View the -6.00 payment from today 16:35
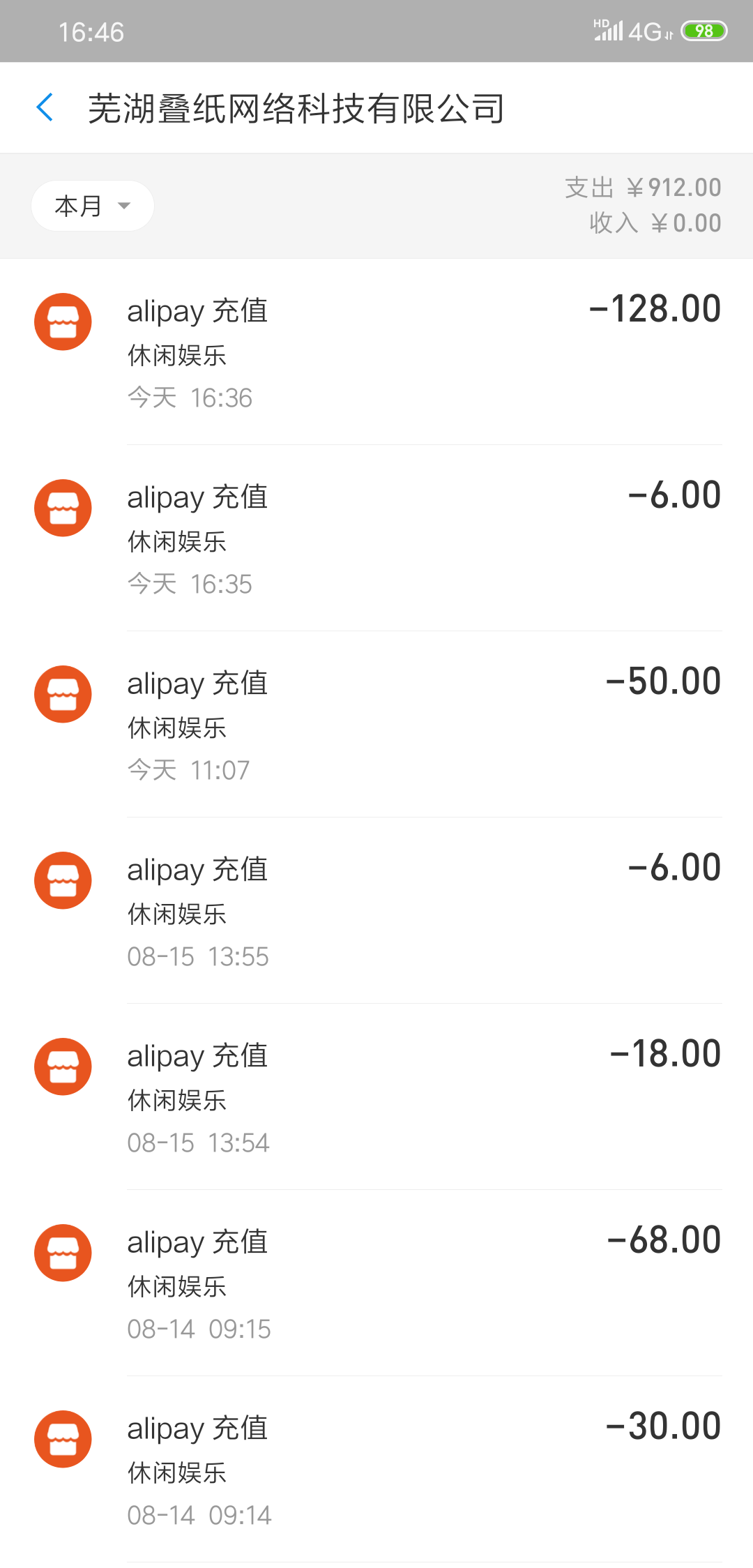The height and width of the screenshot is (1568, 753). point(376,538)
